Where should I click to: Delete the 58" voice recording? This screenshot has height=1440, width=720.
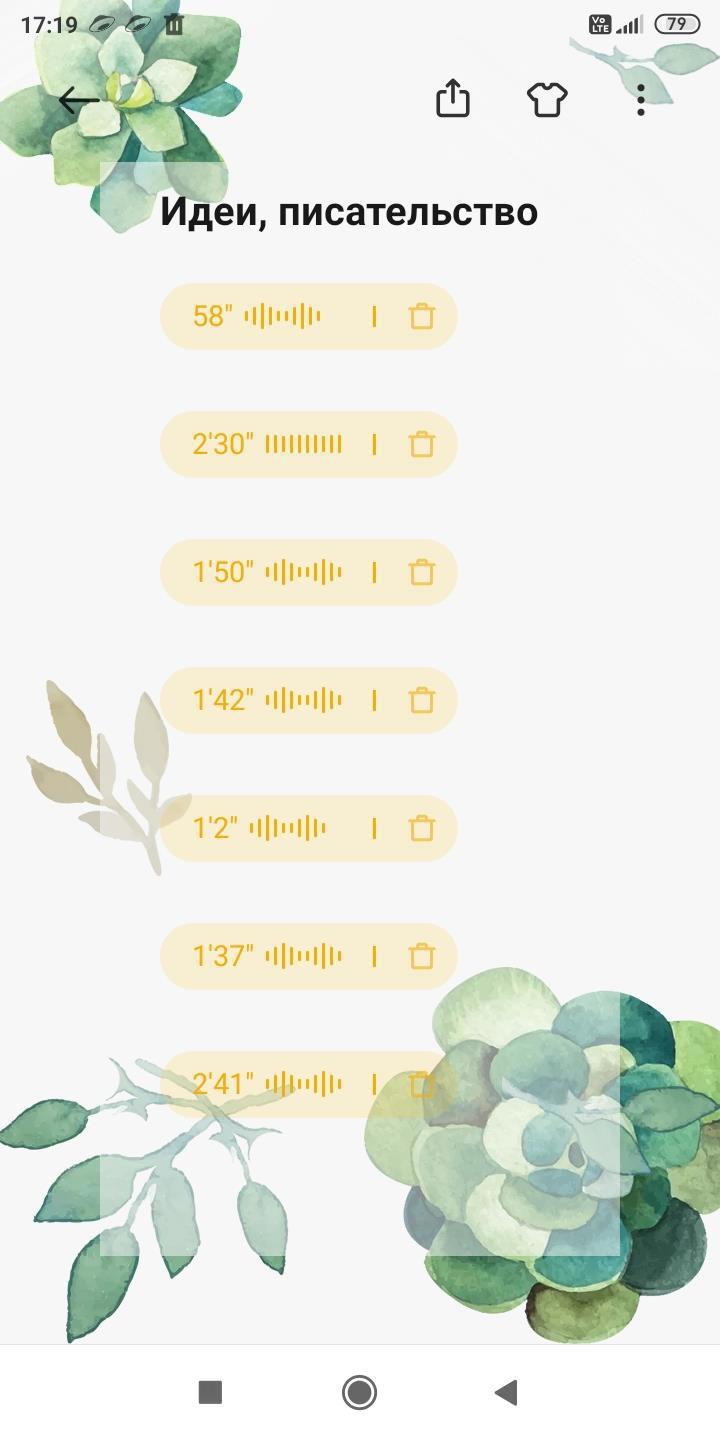point(422,317)
